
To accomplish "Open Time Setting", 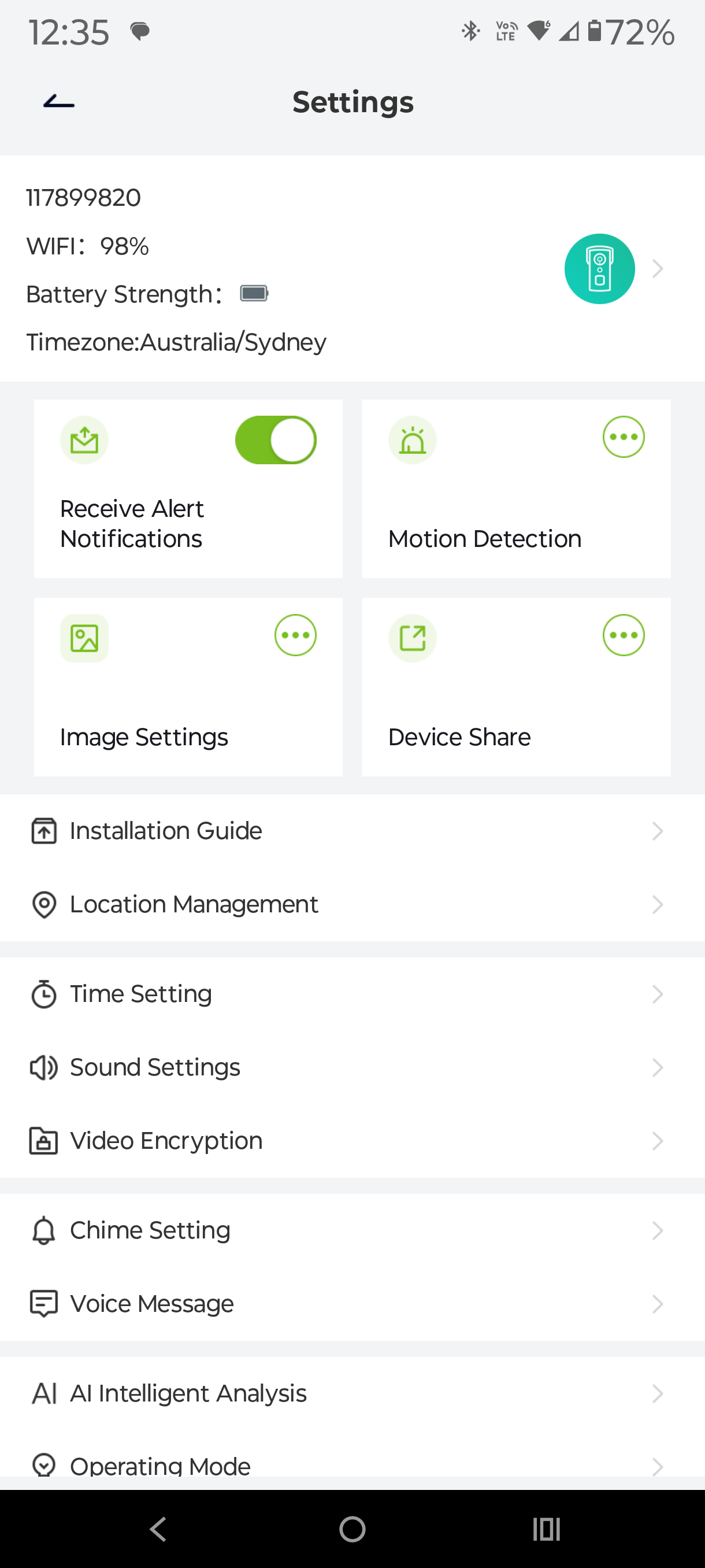I will coord(352,994).
